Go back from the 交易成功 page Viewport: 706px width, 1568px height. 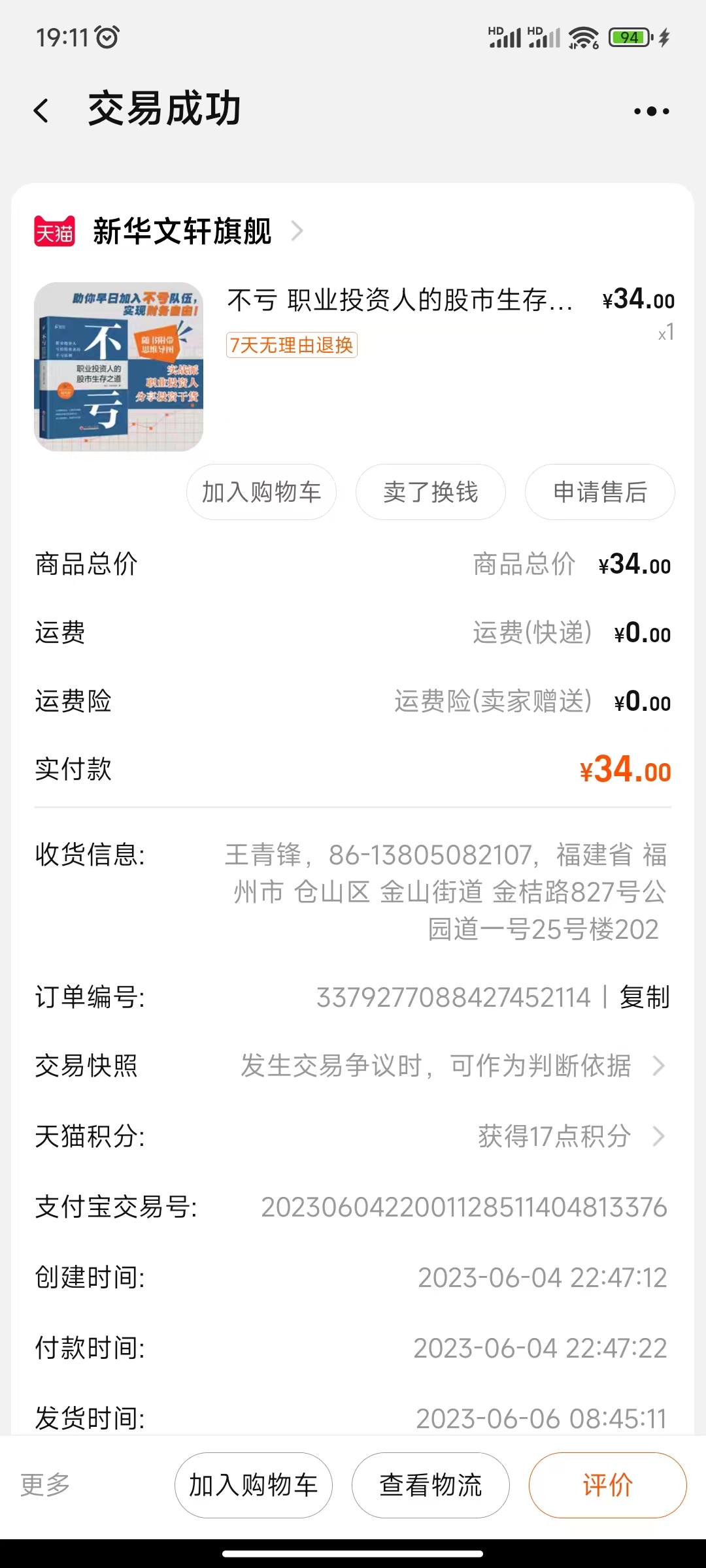(x=42, y=110)
